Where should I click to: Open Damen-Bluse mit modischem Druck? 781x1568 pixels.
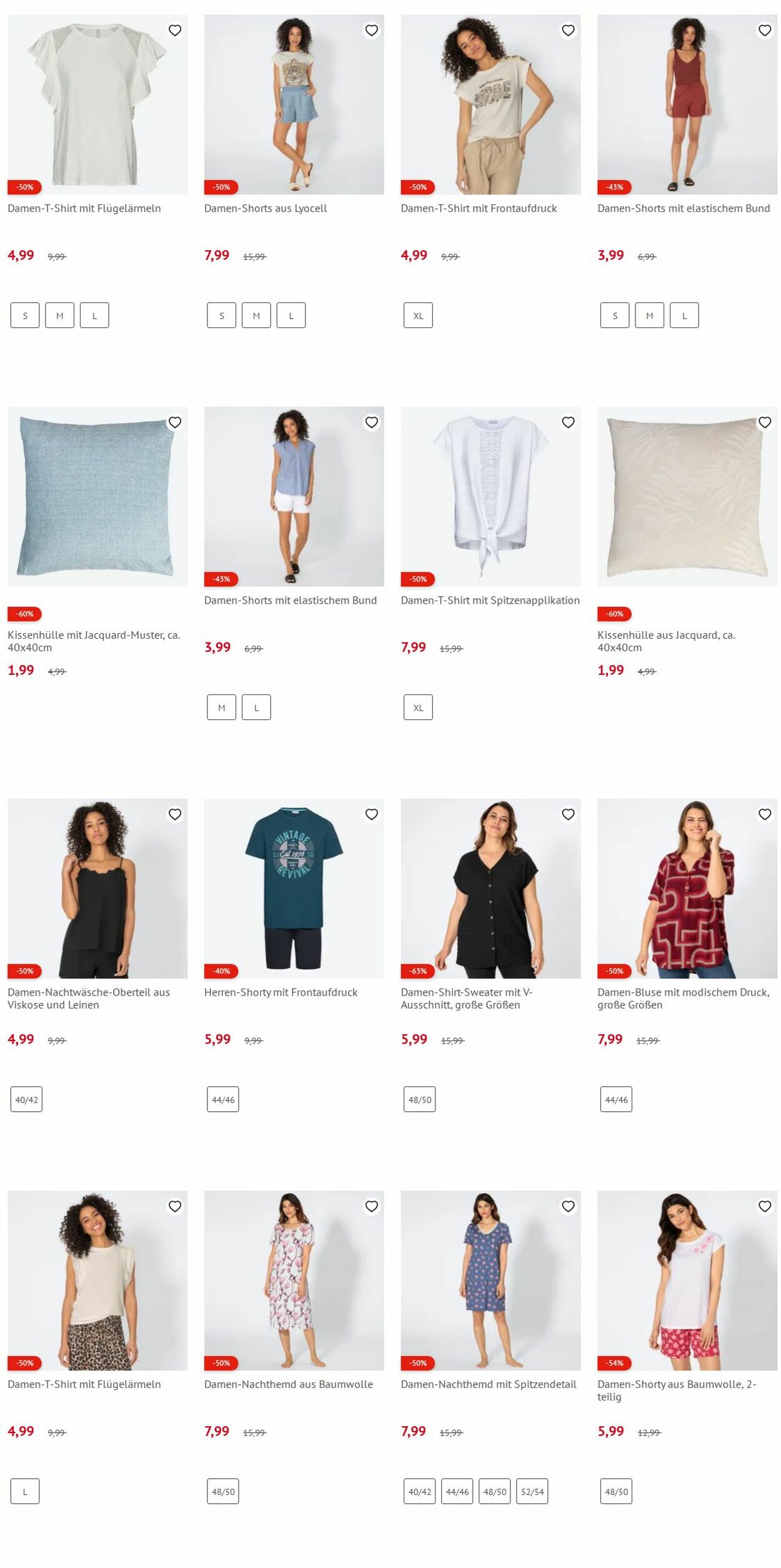(687, 888)
